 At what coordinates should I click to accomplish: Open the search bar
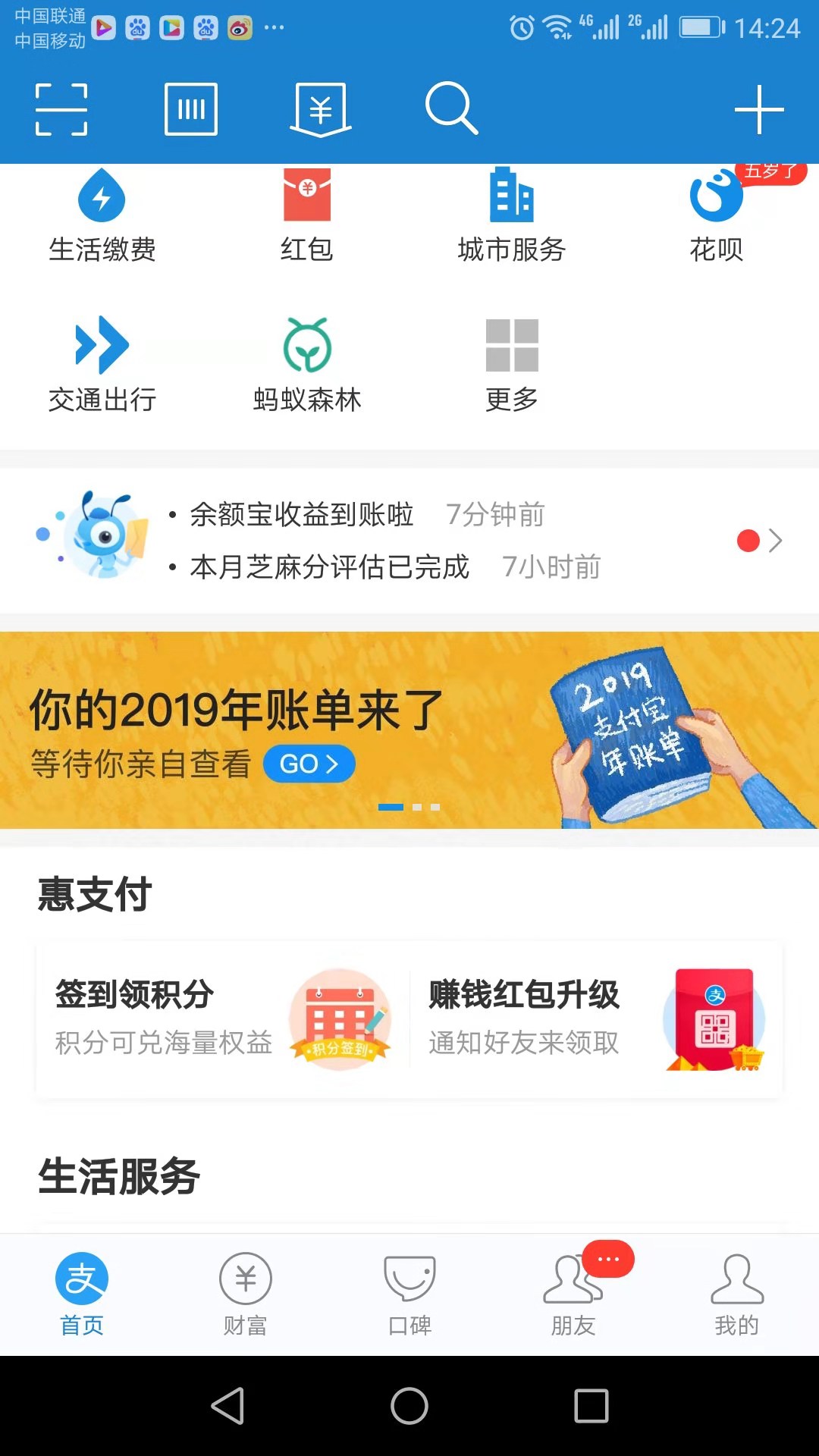pos(451,109)
